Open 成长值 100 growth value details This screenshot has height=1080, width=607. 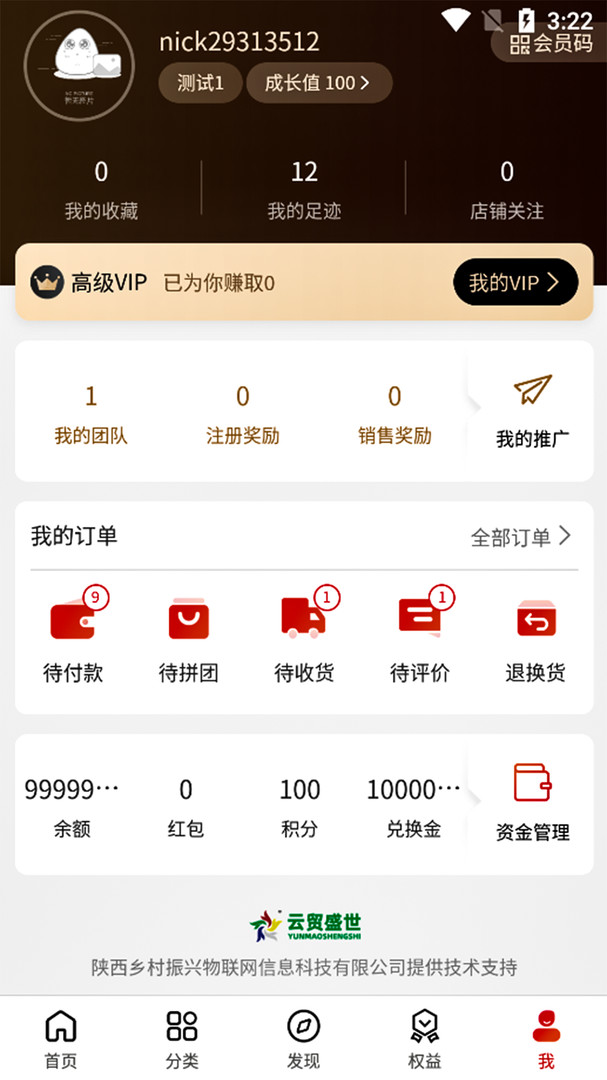pyautogui.click(x=318, y=83)
